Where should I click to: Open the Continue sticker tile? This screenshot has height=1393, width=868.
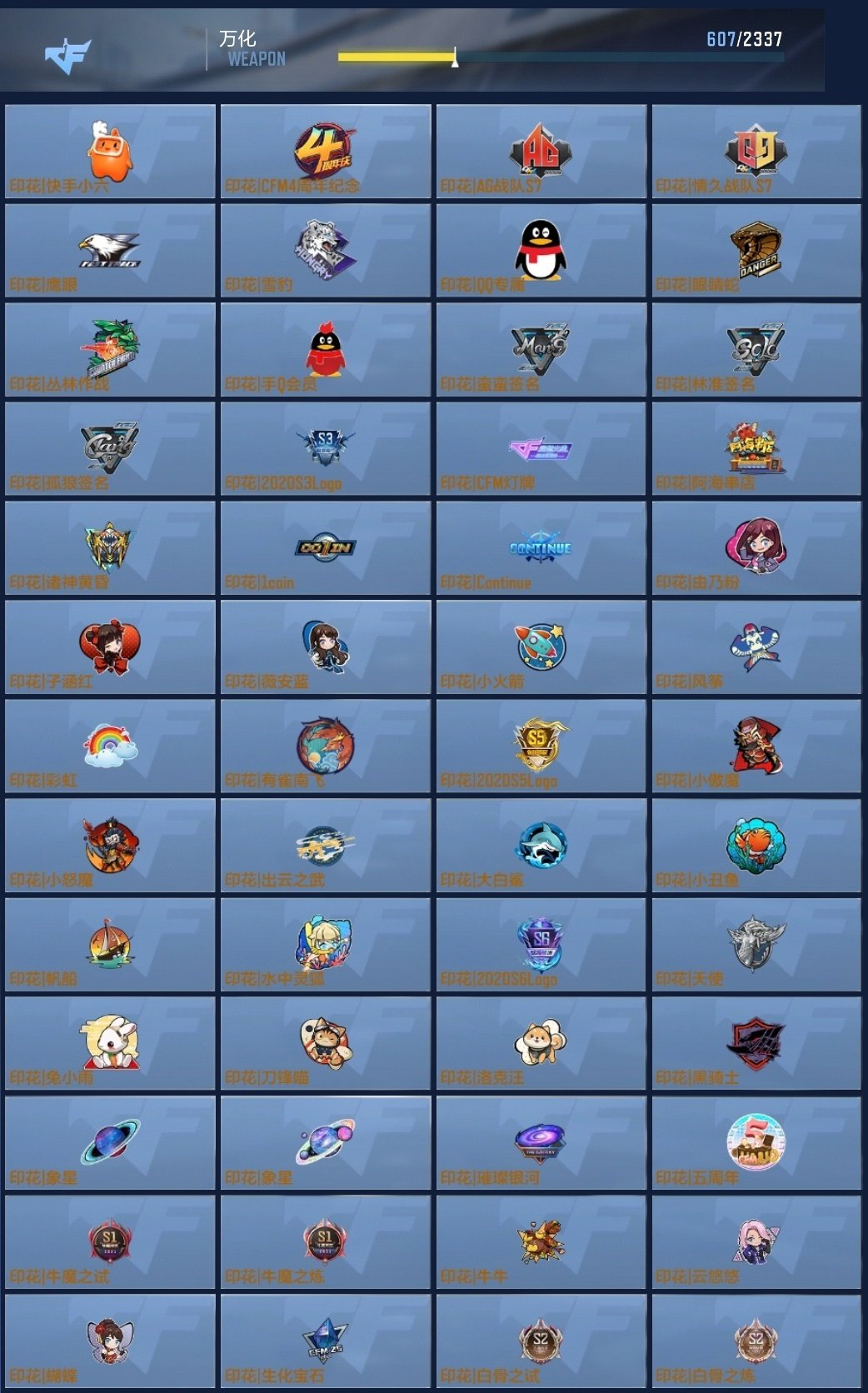point(541,548)
